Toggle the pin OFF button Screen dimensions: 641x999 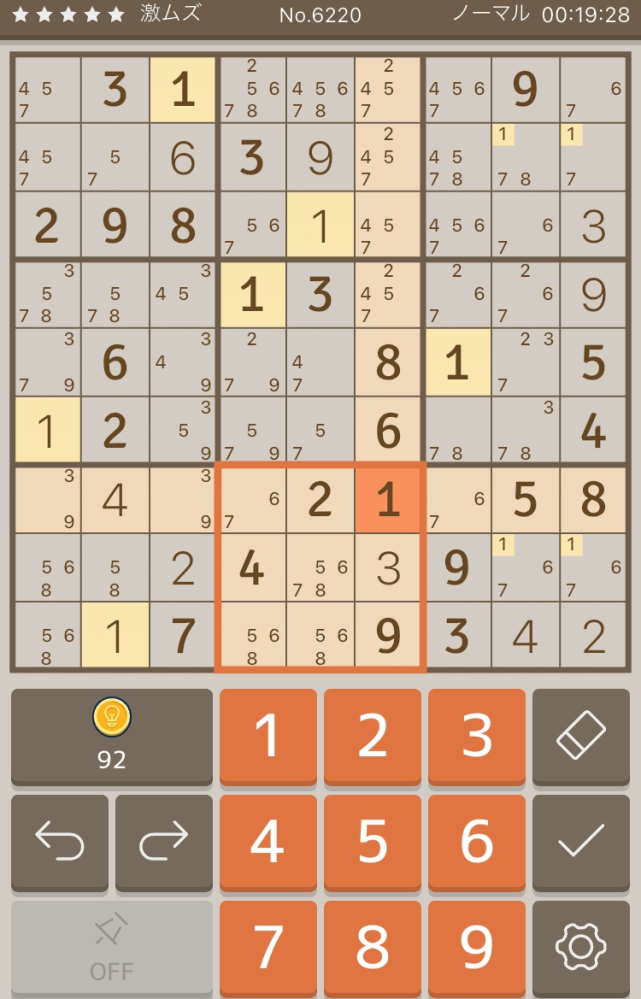tap(112, 947)
